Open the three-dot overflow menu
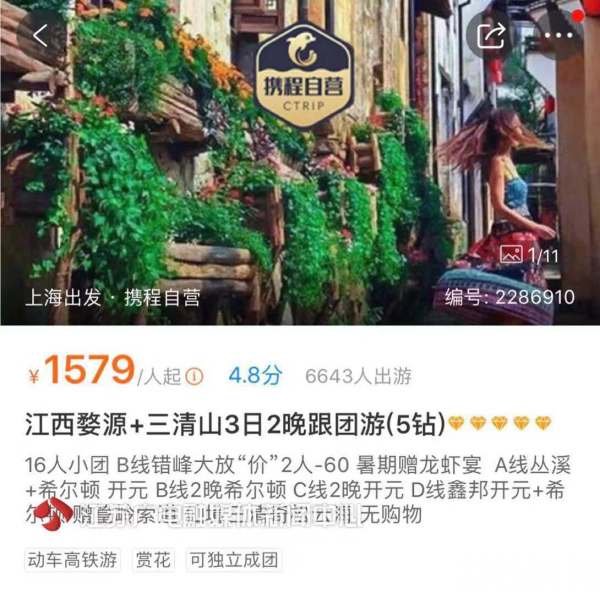 point(558,36)
